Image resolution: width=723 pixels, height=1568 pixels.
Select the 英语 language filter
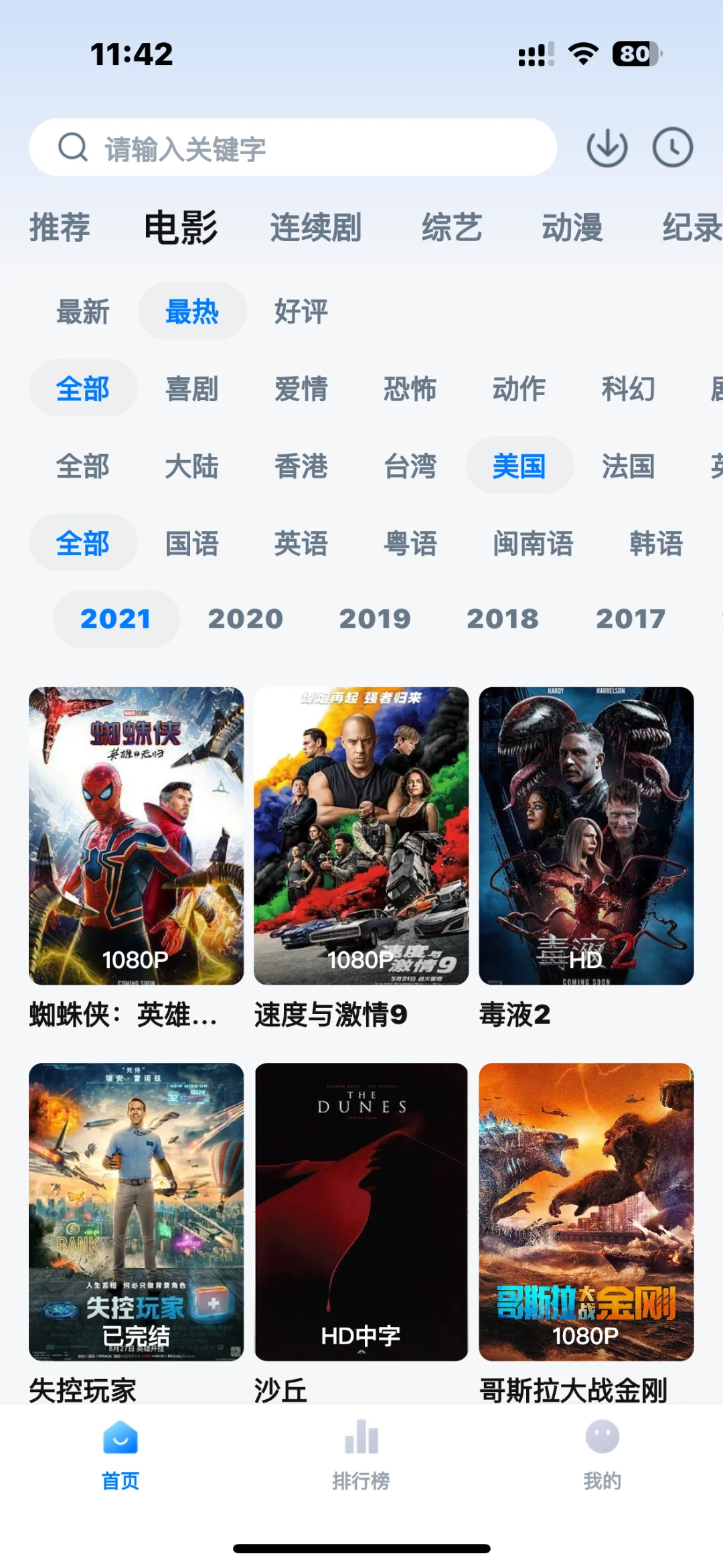pos(301,543)
